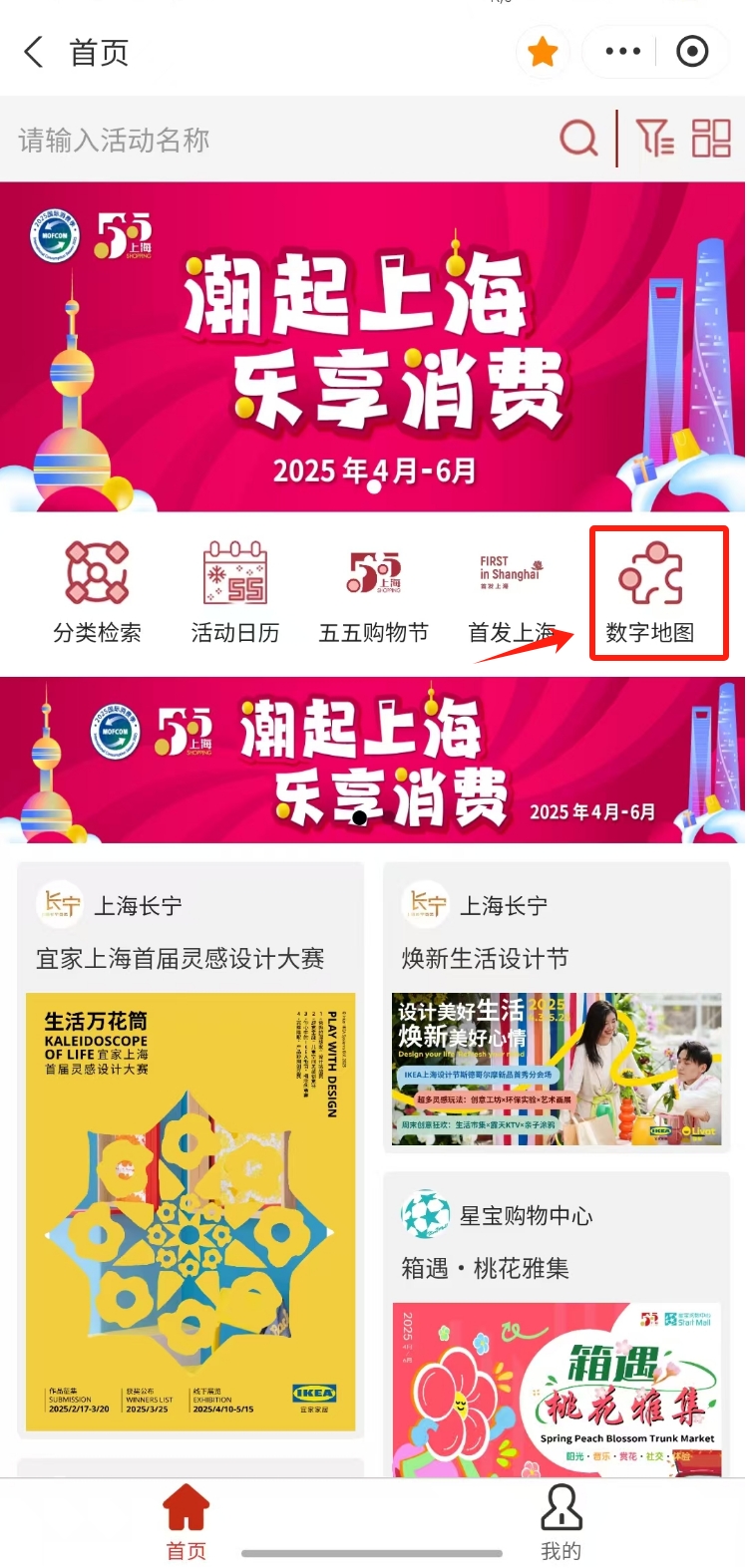Switch layout with the grid view icon
747x1568 pixels.
(711, 139)
